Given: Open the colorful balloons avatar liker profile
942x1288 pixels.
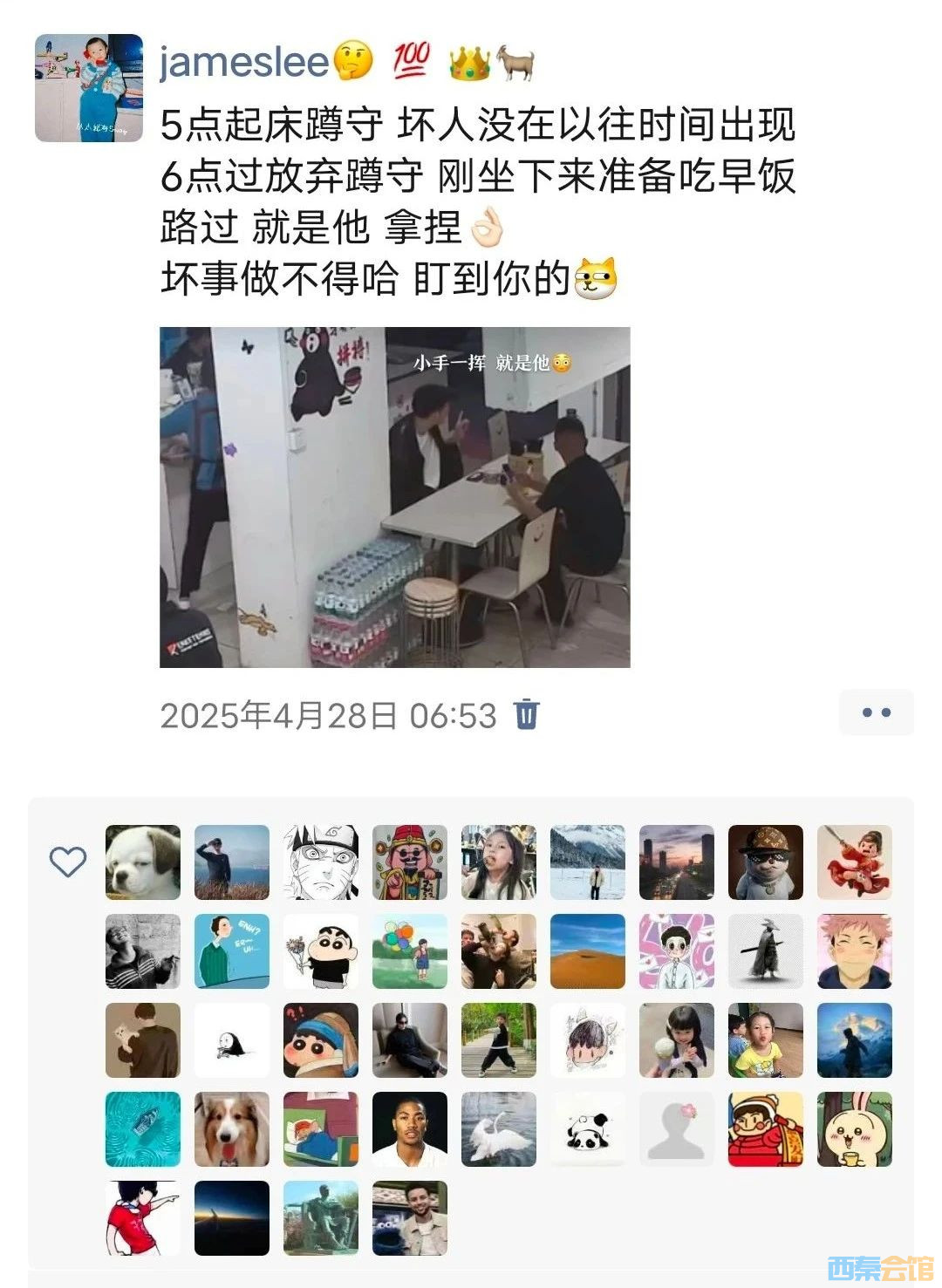Looking at the screenshot, I should coord(410,951).
